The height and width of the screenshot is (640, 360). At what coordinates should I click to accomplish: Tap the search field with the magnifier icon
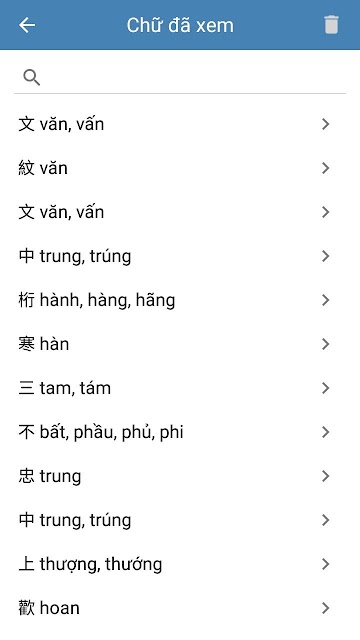click(x=180, y=77)
